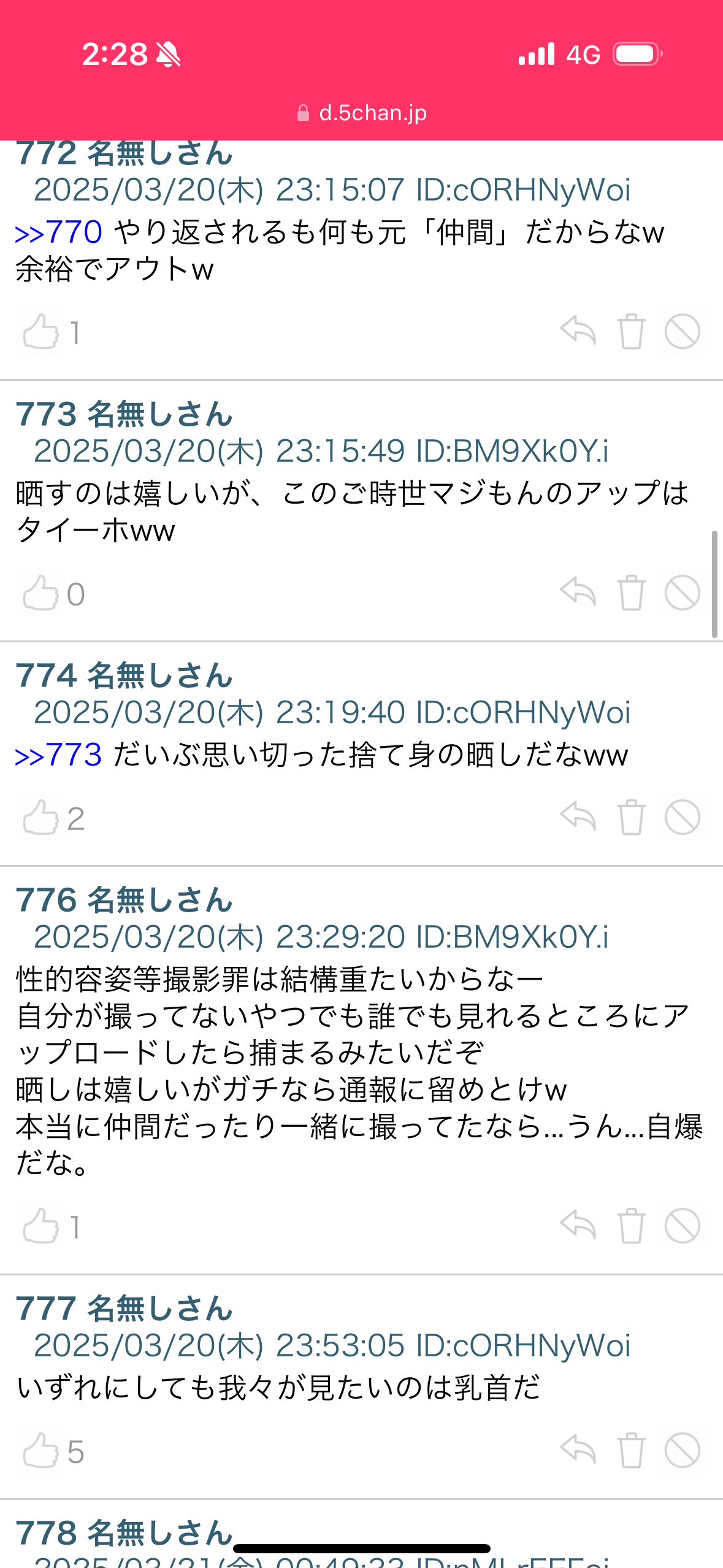Reply to post 776
Screen dimensions: 723x1568
(578, 1225)
